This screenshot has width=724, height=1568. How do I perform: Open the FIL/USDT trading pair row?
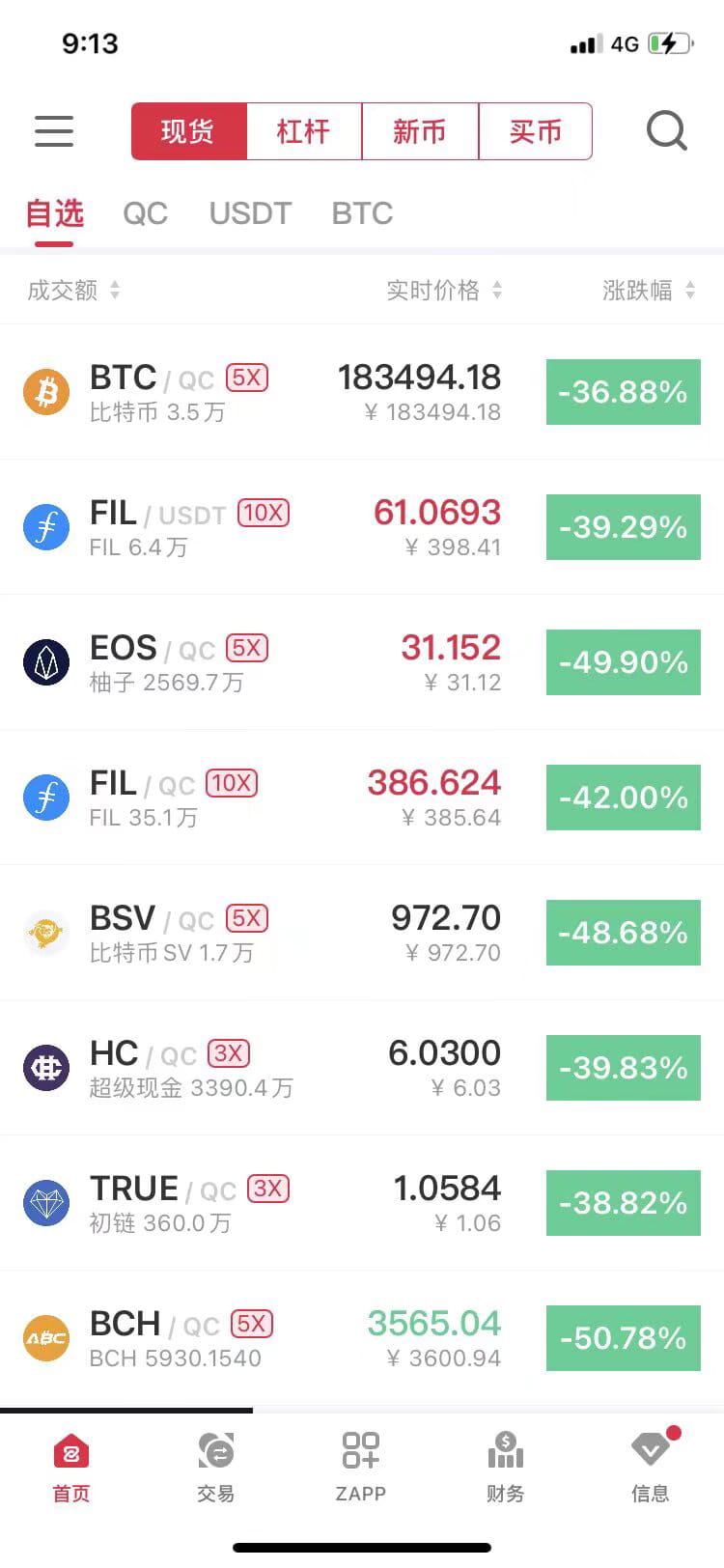coord(362,527)
